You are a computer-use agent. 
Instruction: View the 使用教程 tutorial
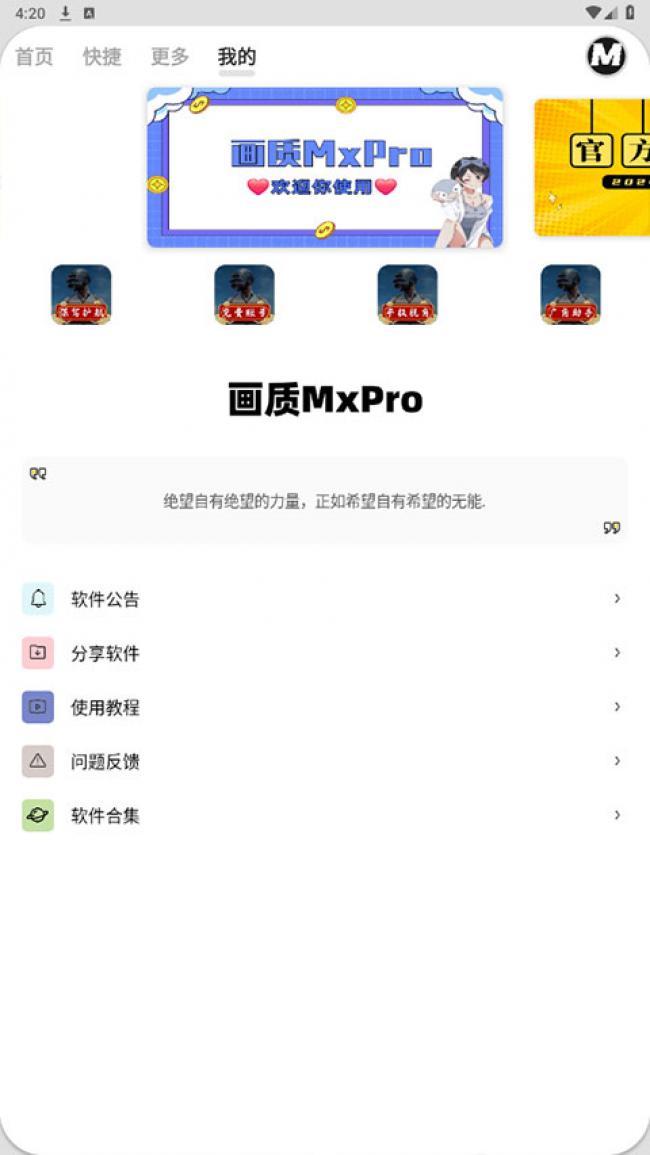325,707
